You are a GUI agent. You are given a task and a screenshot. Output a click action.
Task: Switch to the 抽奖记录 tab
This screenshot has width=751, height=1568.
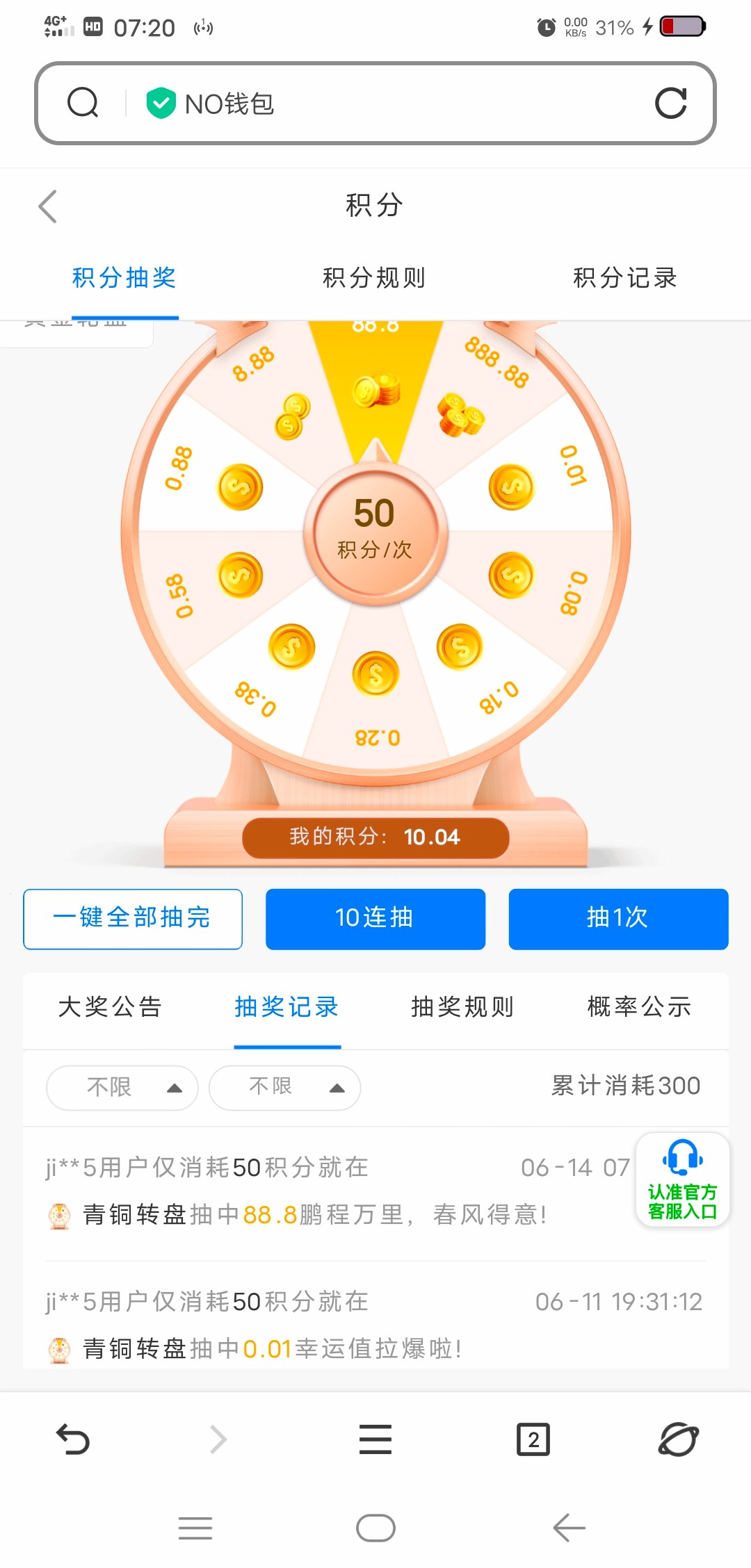286,1006
